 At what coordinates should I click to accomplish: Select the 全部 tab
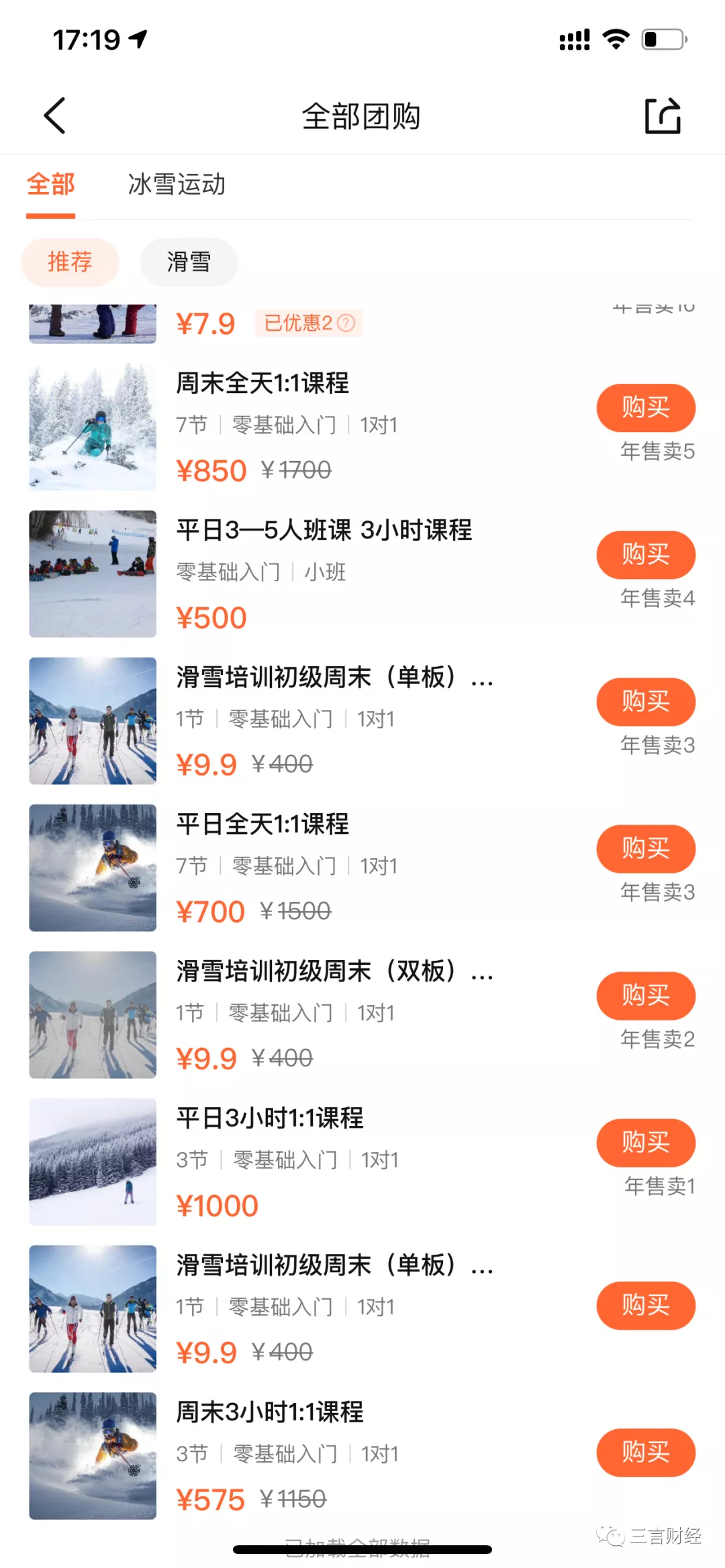51,185
